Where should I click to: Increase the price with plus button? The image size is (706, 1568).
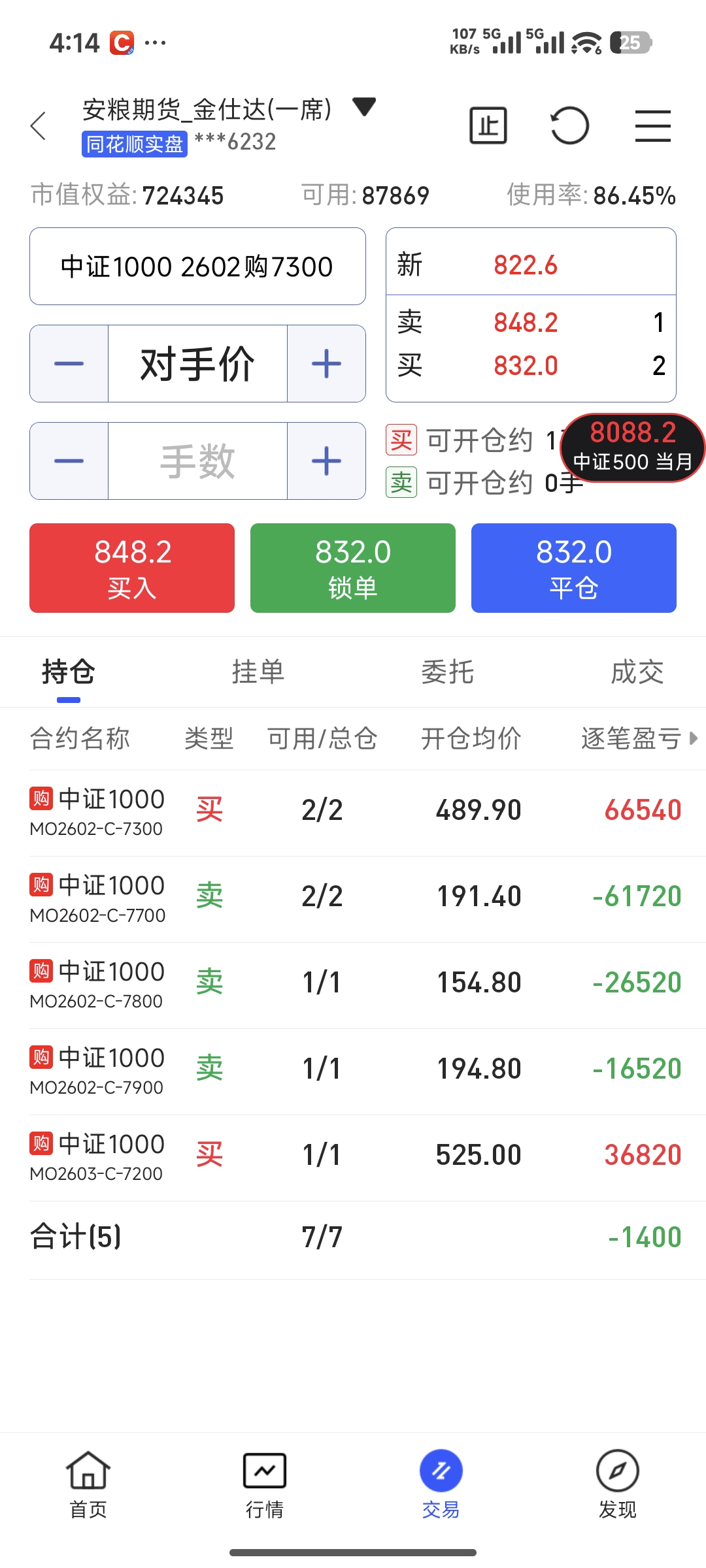click(327, 363)
